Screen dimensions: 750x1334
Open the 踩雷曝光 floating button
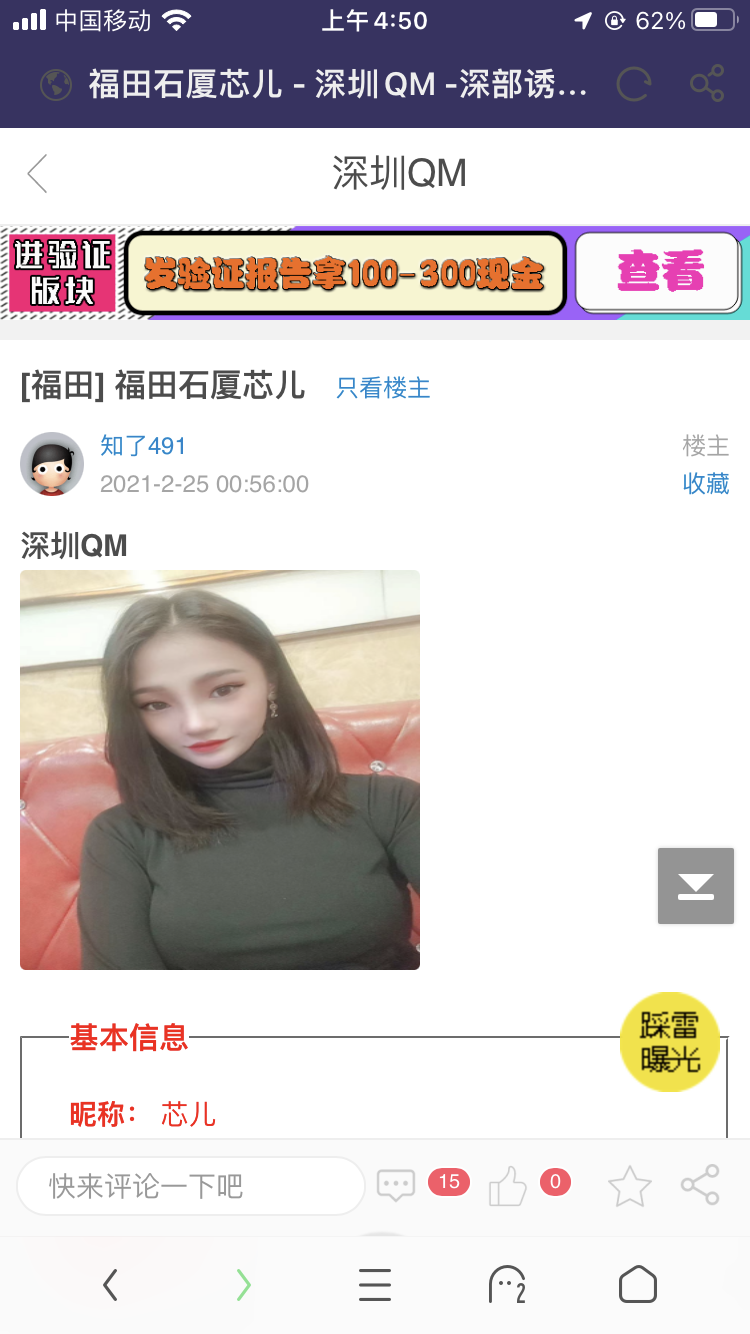[x=670, y=1042]
